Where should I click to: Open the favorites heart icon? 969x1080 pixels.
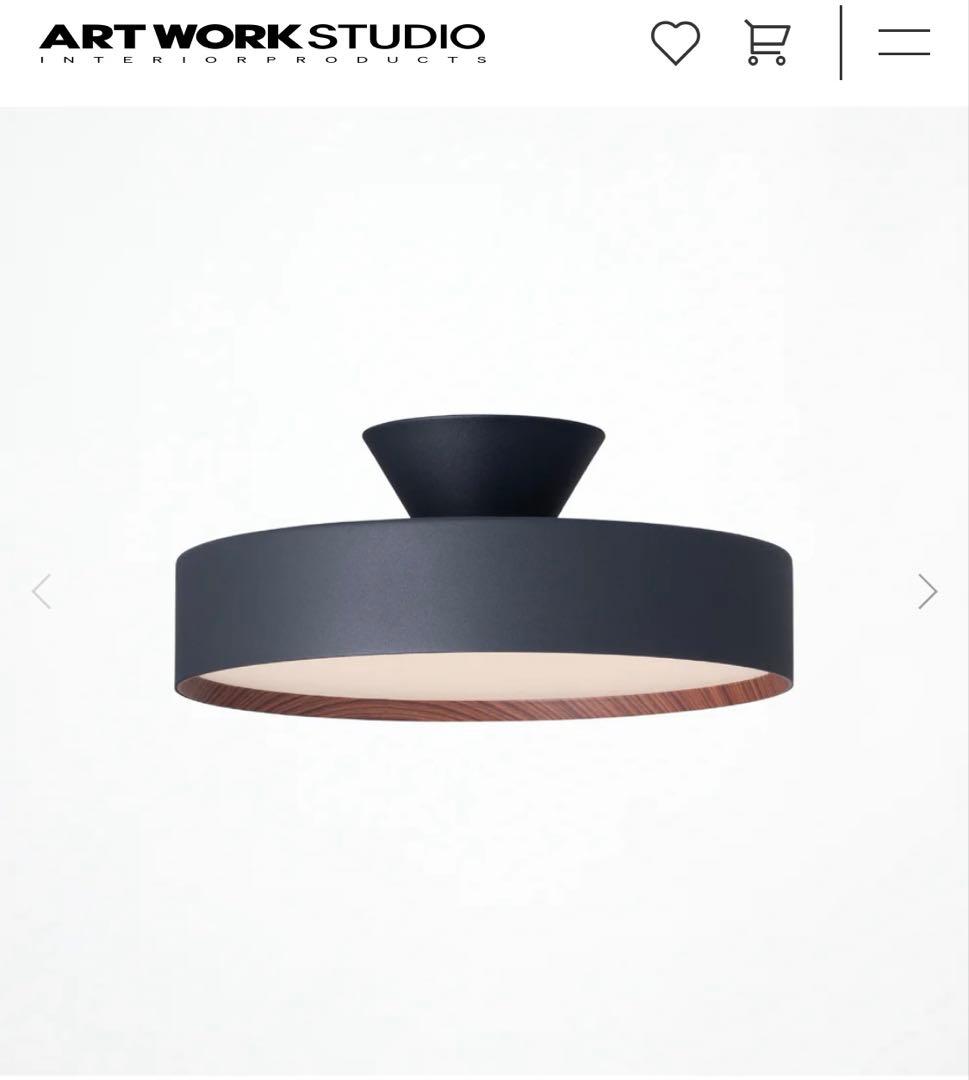tap(675, 43)
